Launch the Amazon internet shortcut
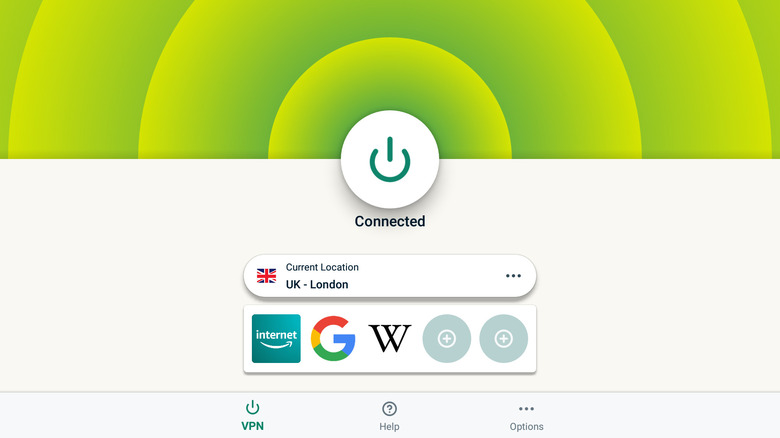 point(276,339)
